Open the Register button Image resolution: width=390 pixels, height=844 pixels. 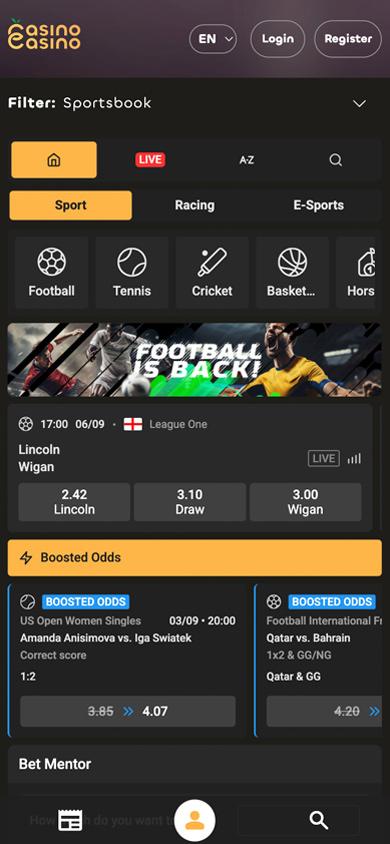[348, 39]
